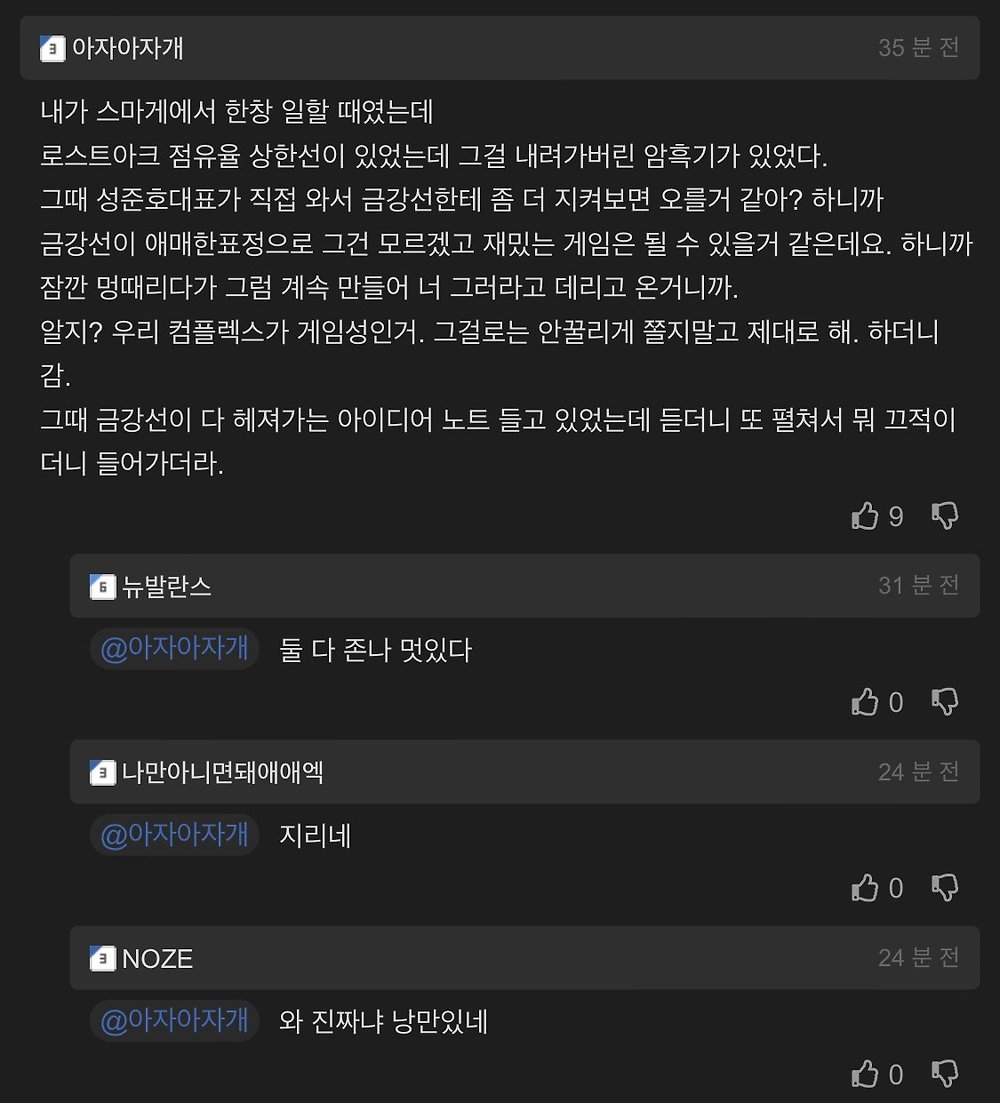1000x1103 pixels.
Task: Like 나만아니면돼애애엑's reply
Action: pos(865,887)
